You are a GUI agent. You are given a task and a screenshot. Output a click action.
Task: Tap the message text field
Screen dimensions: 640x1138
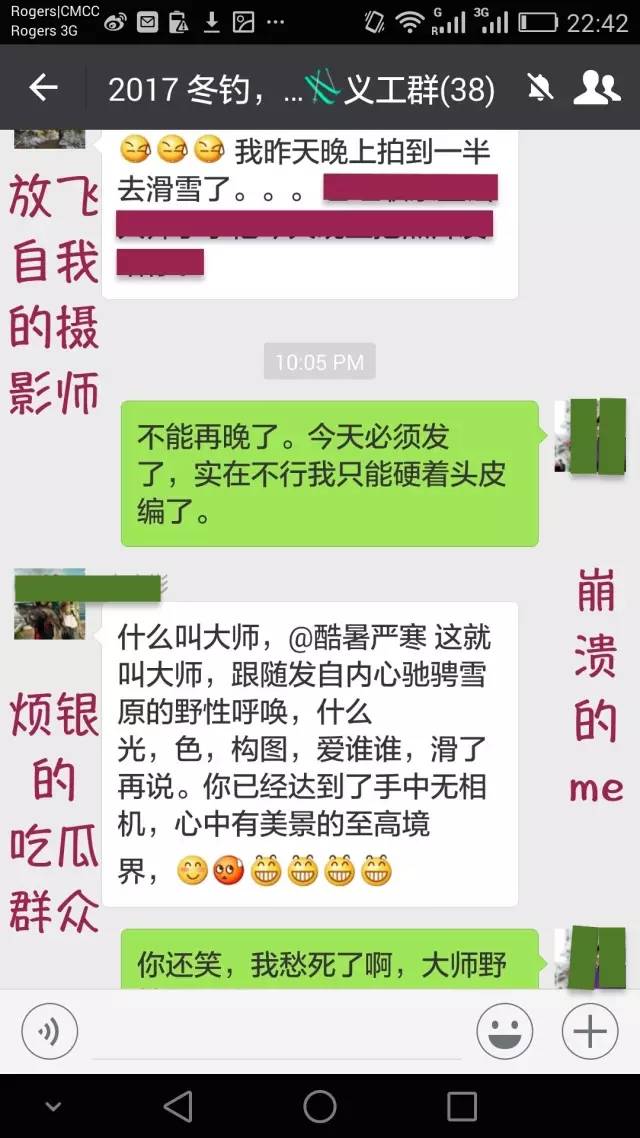275,1032
